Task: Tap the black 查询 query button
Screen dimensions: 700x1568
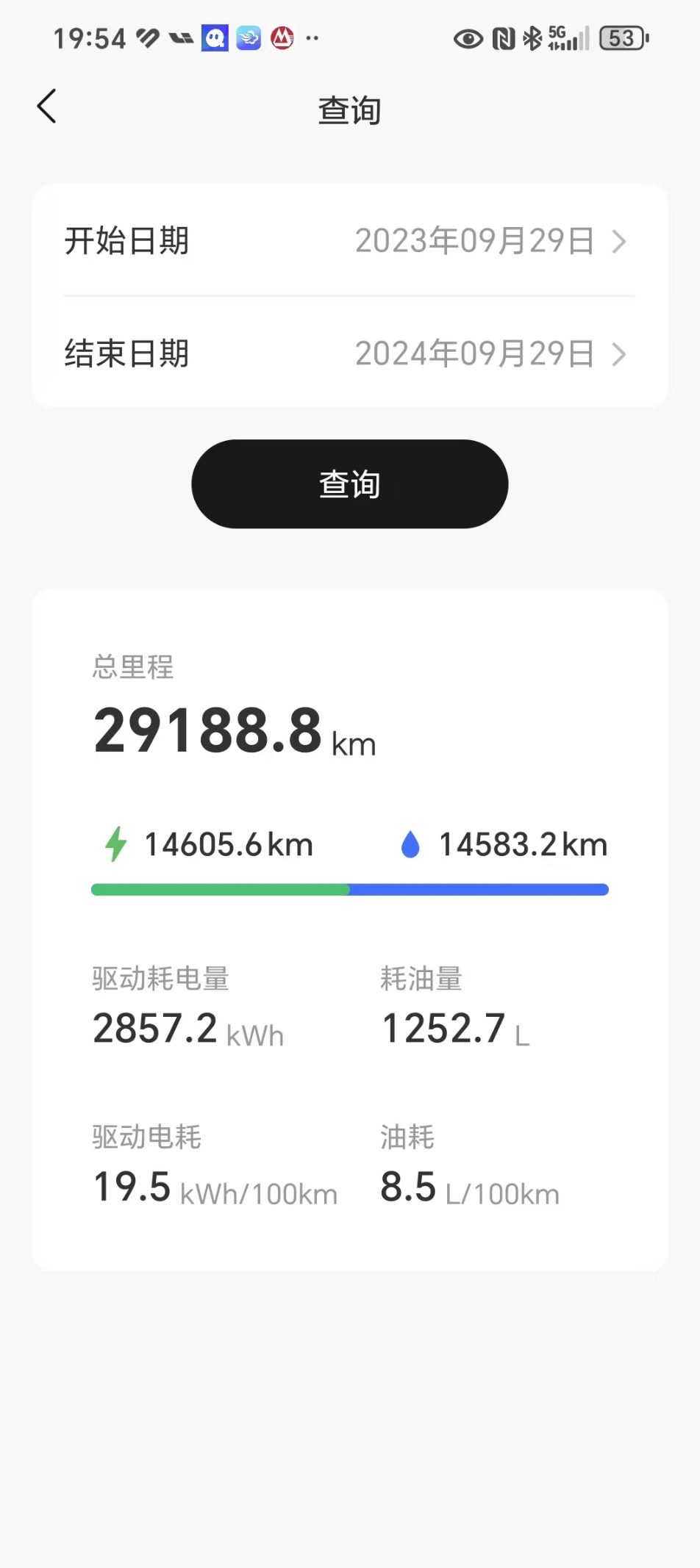Action: pos(350,484)
